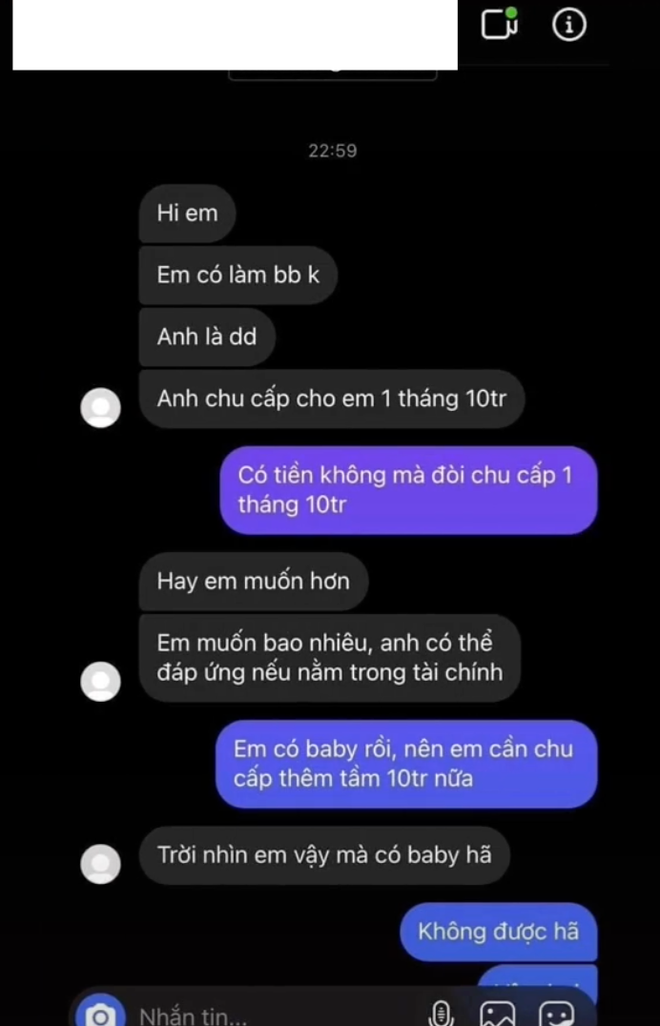Open the sticker picker
The height and width of the screenshot is (1026, 660).
pyautogui.click(x=557, y=1013)
